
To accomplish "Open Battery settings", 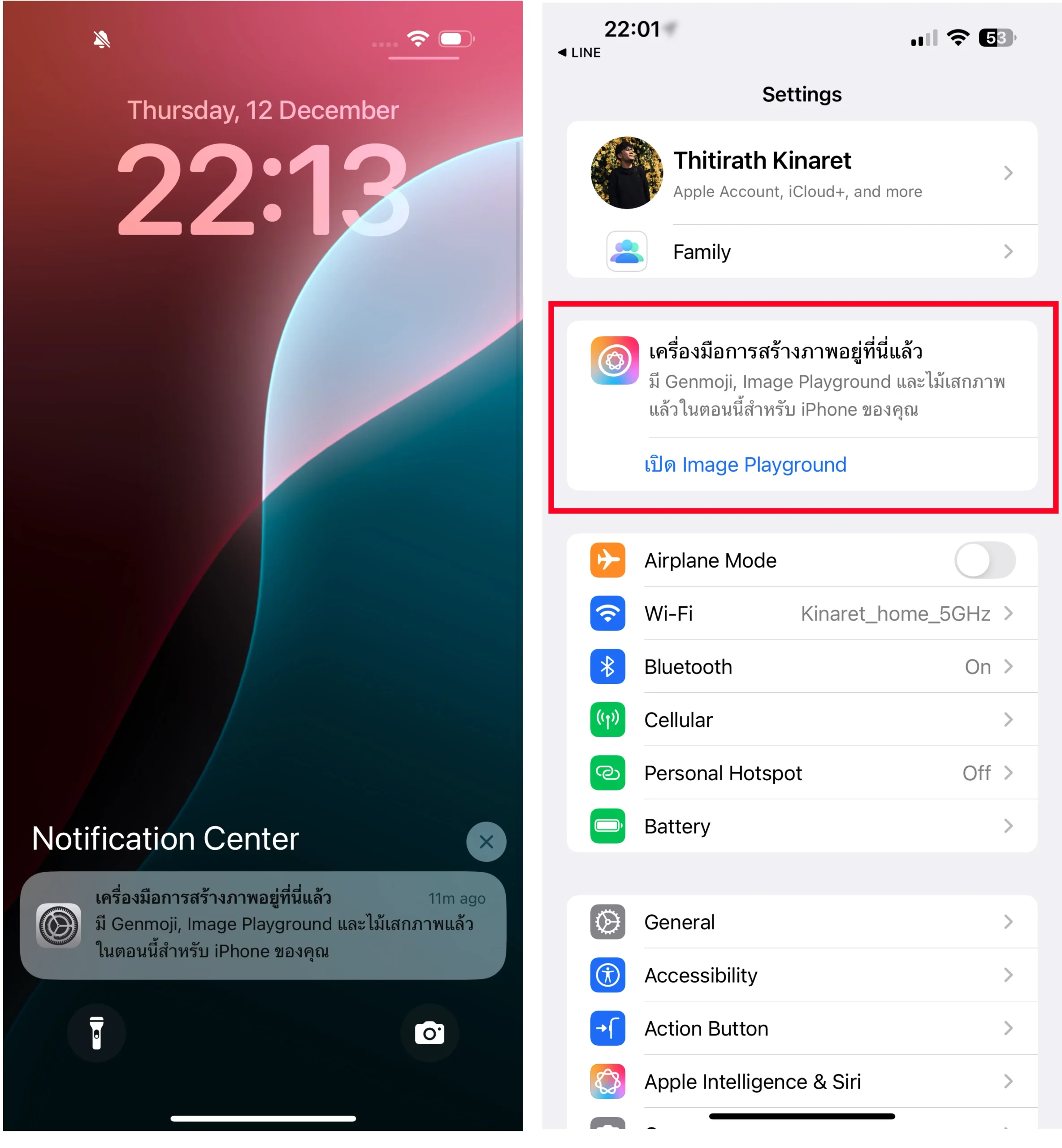I will pyautogui.click(x=801, y=826).
